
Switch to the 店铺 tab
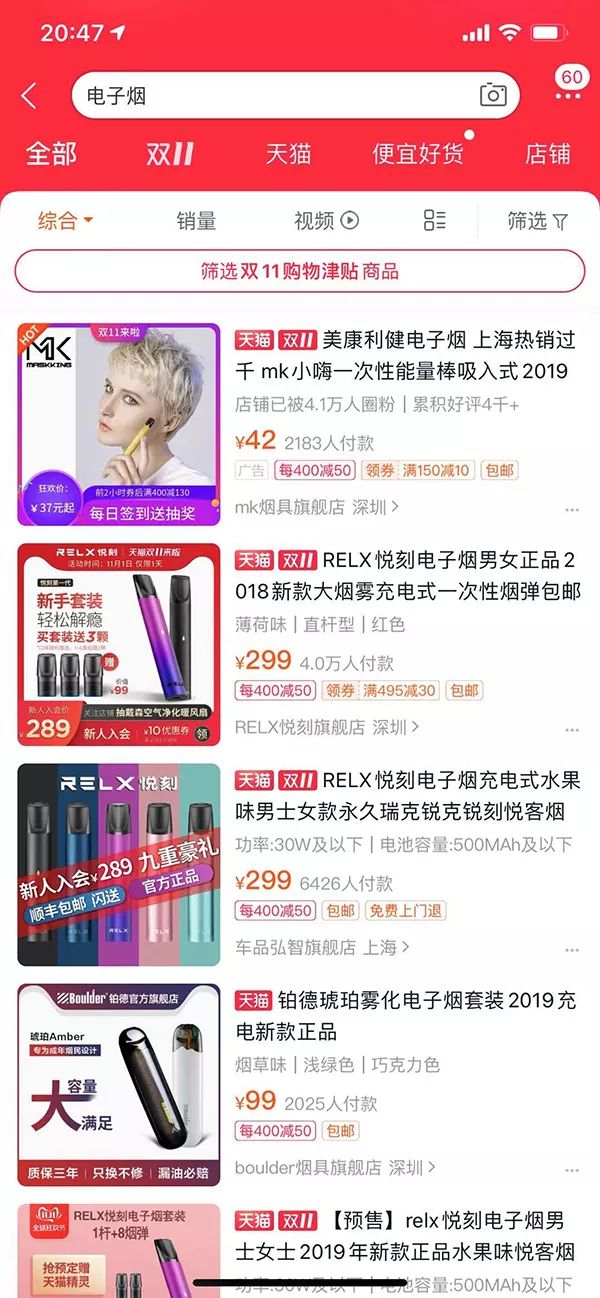point(548,154)
